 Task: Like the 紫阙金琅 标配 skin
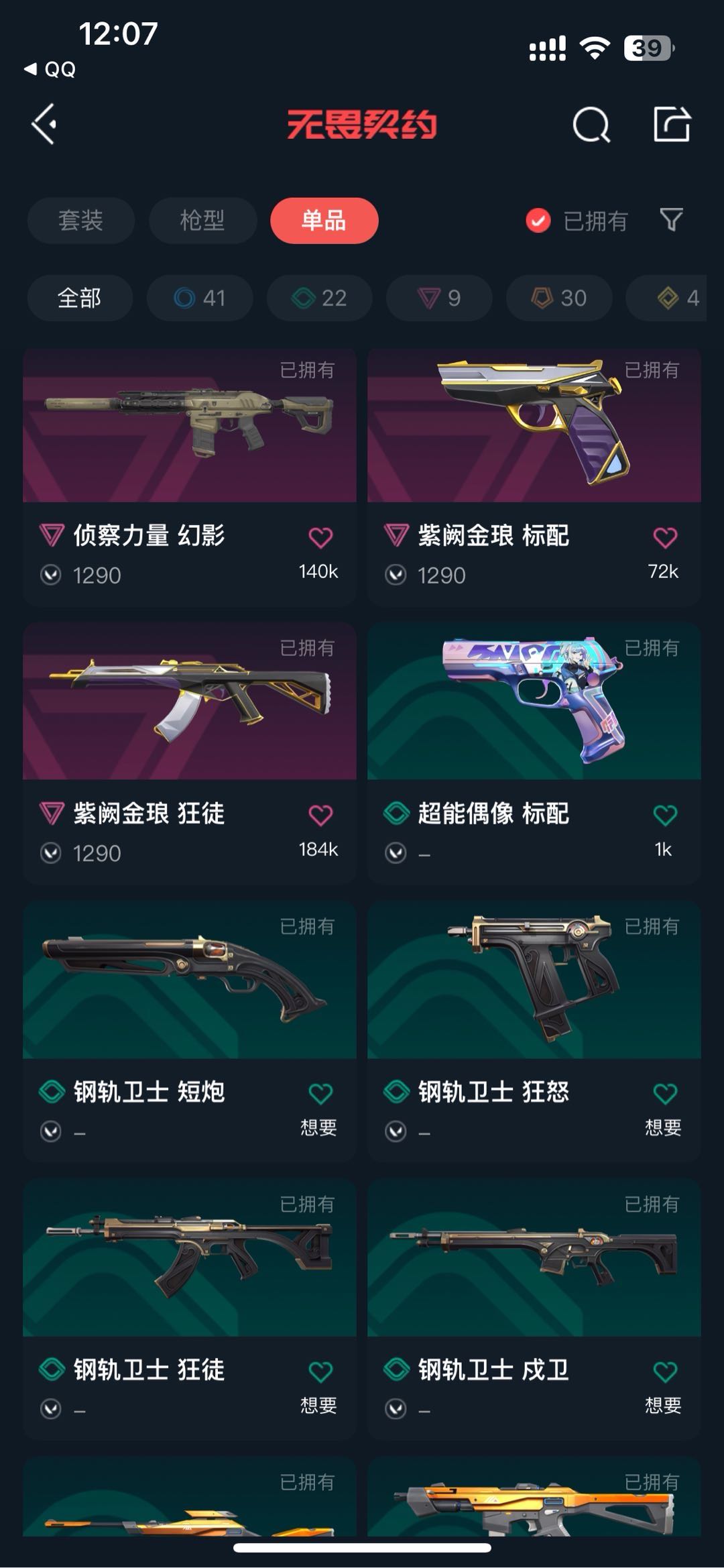coord(664,537)
